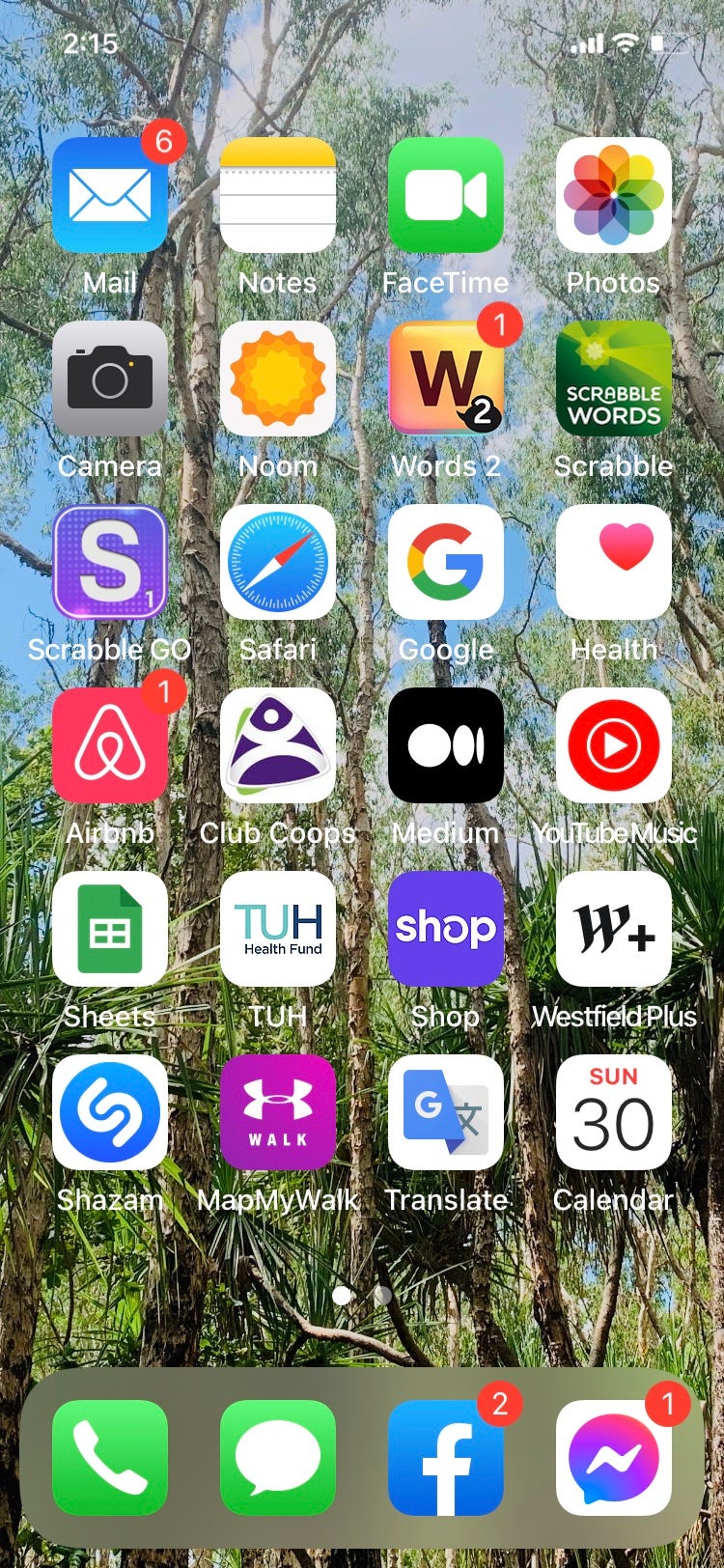Launch the Notes app

point(278,195)
